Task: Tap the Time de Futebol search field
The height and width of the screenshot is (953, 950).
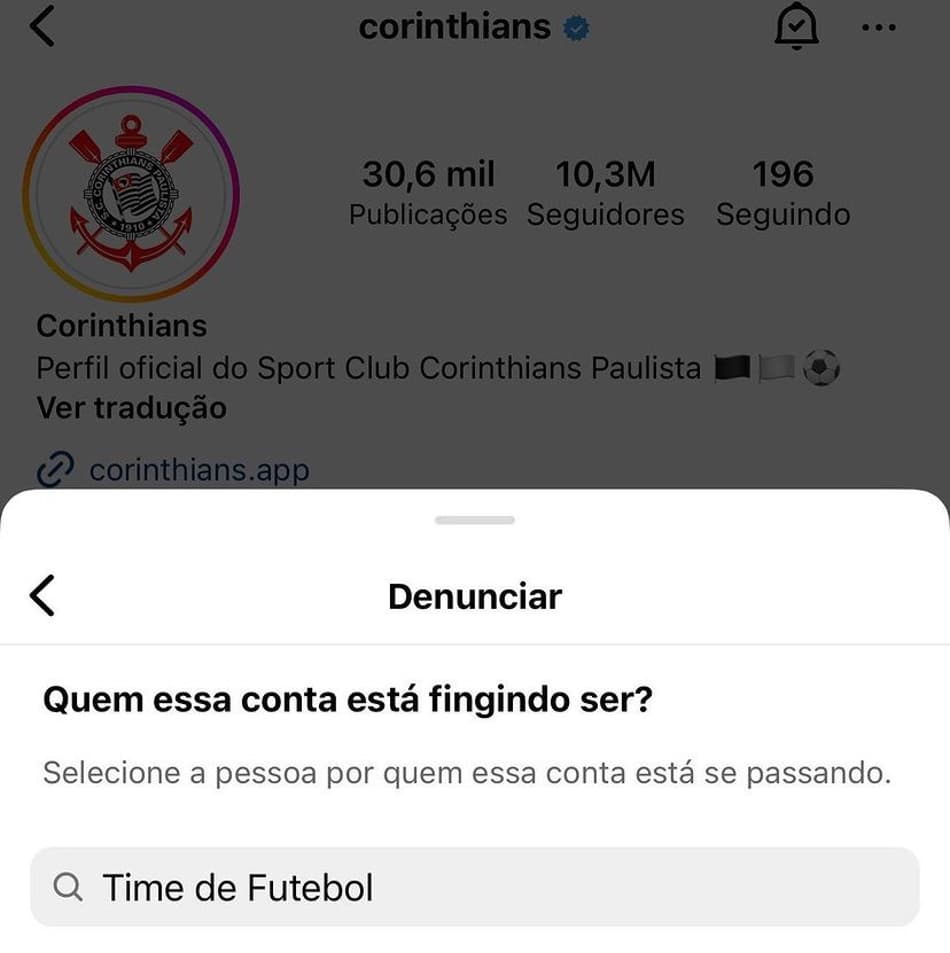Action: click(475, 887)
